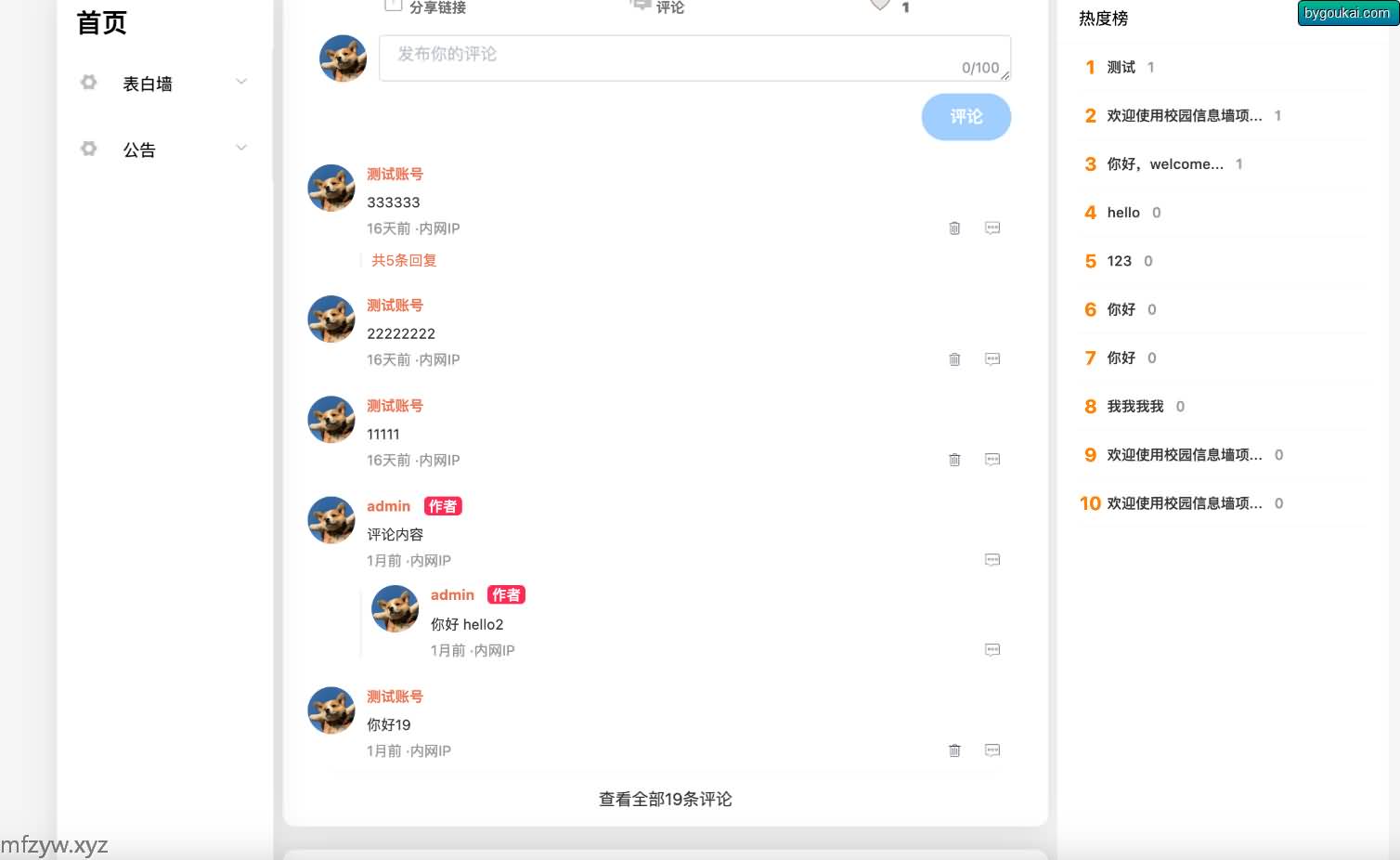1400x860 pixels.
Task: Reply to the 你好19 comment
Action: 992,750
